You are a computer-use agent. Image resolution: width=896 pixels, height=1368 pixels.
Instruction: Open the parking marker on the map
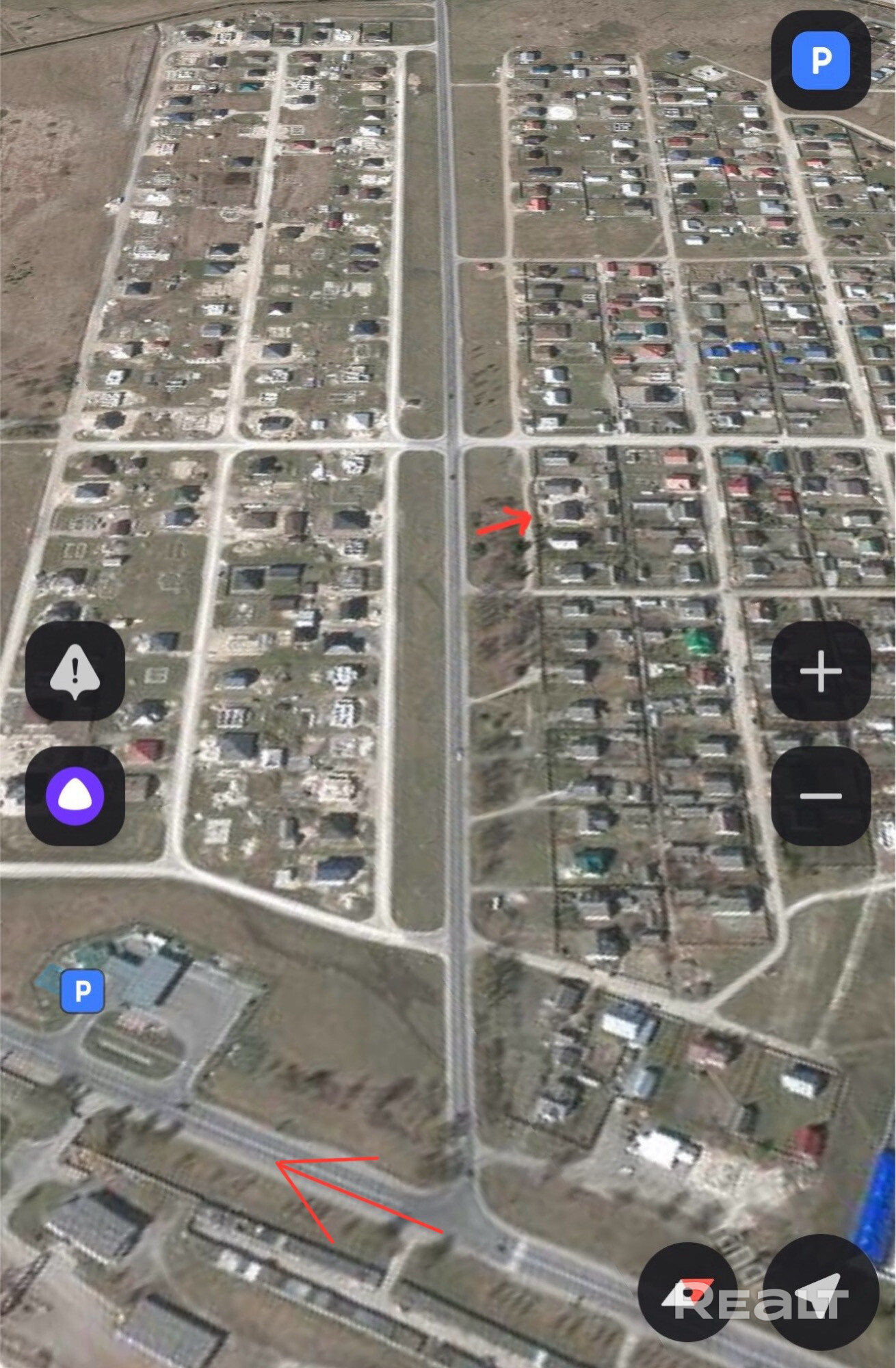(x=82, y=990)
